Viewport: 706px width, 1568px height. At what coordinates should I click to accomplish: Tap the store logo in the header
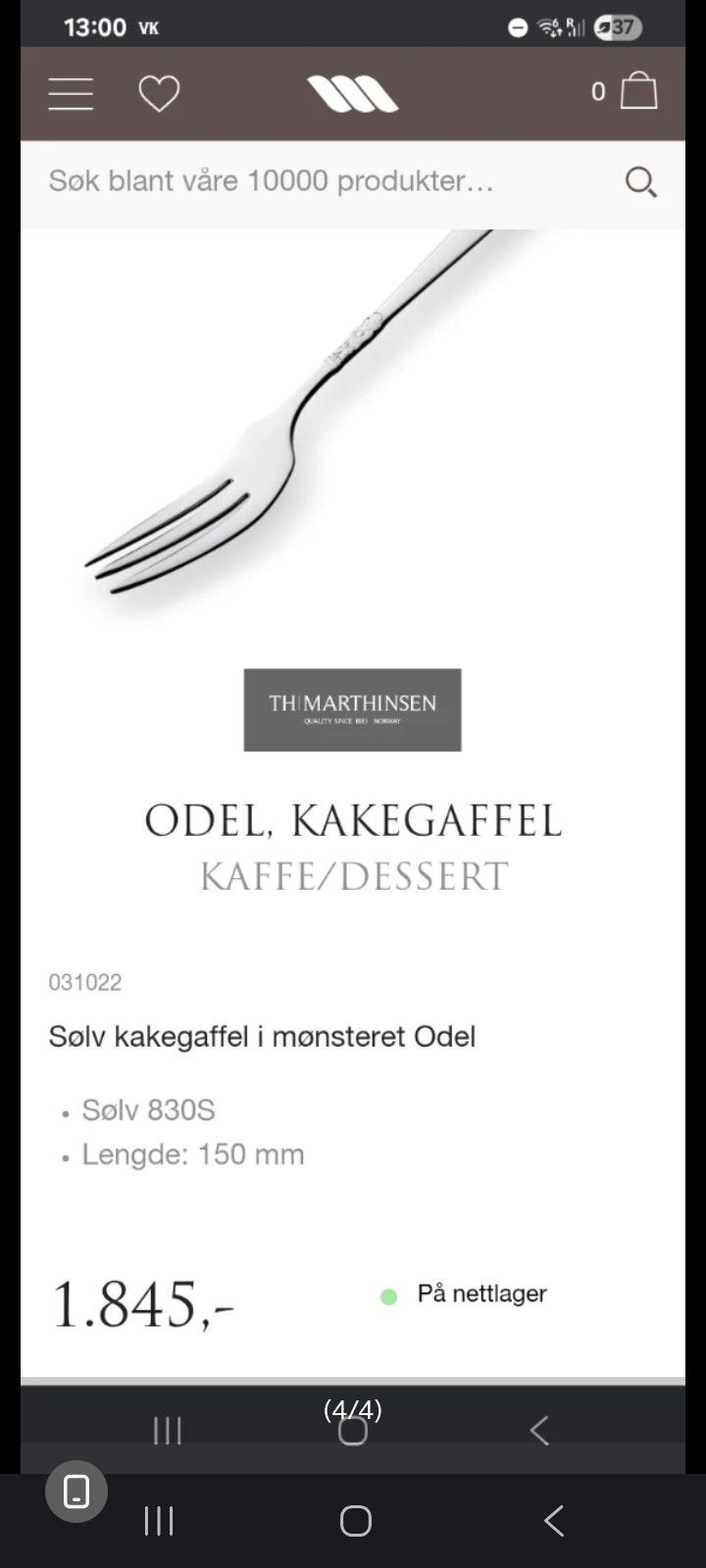(x=353, y=93)
